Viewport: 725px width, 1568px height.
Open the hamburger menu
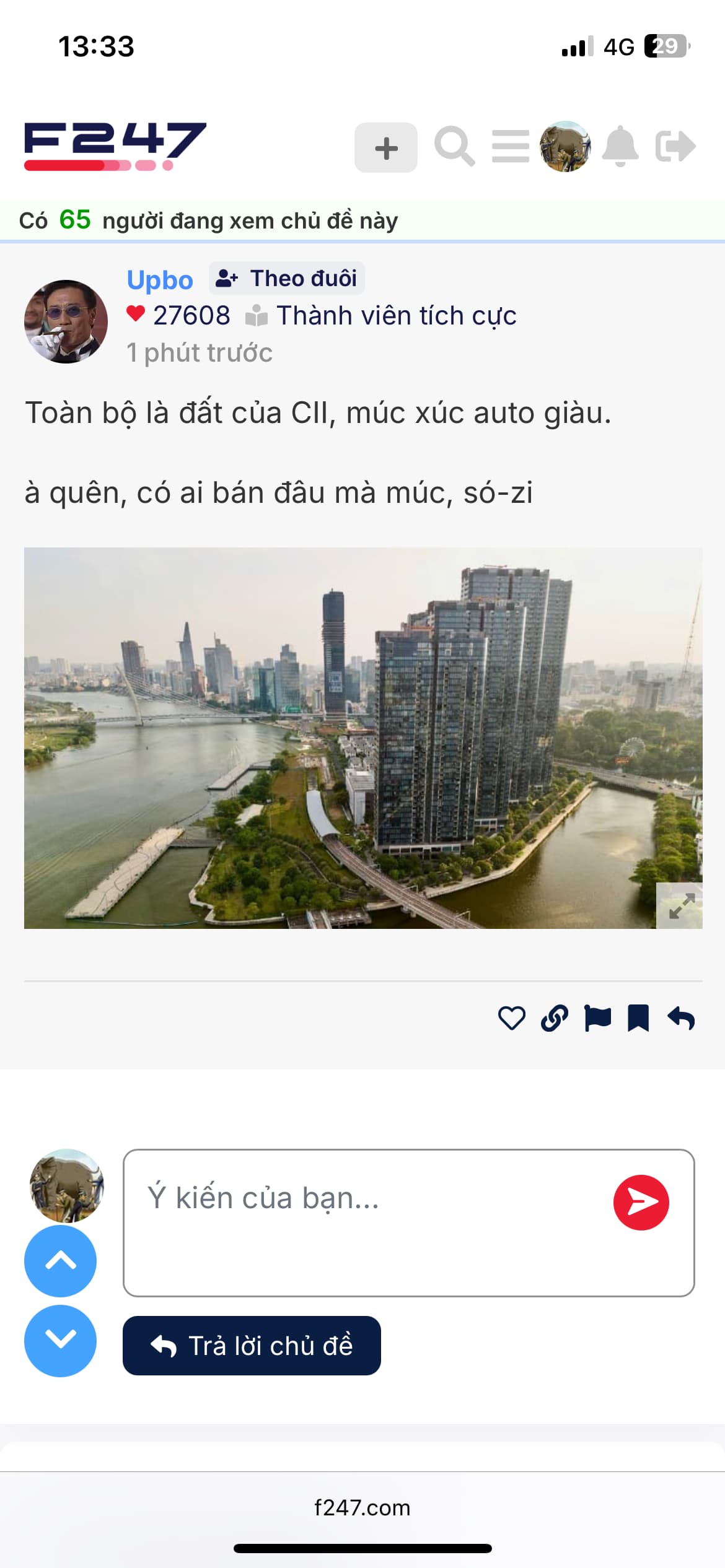[x=511, y=147]
